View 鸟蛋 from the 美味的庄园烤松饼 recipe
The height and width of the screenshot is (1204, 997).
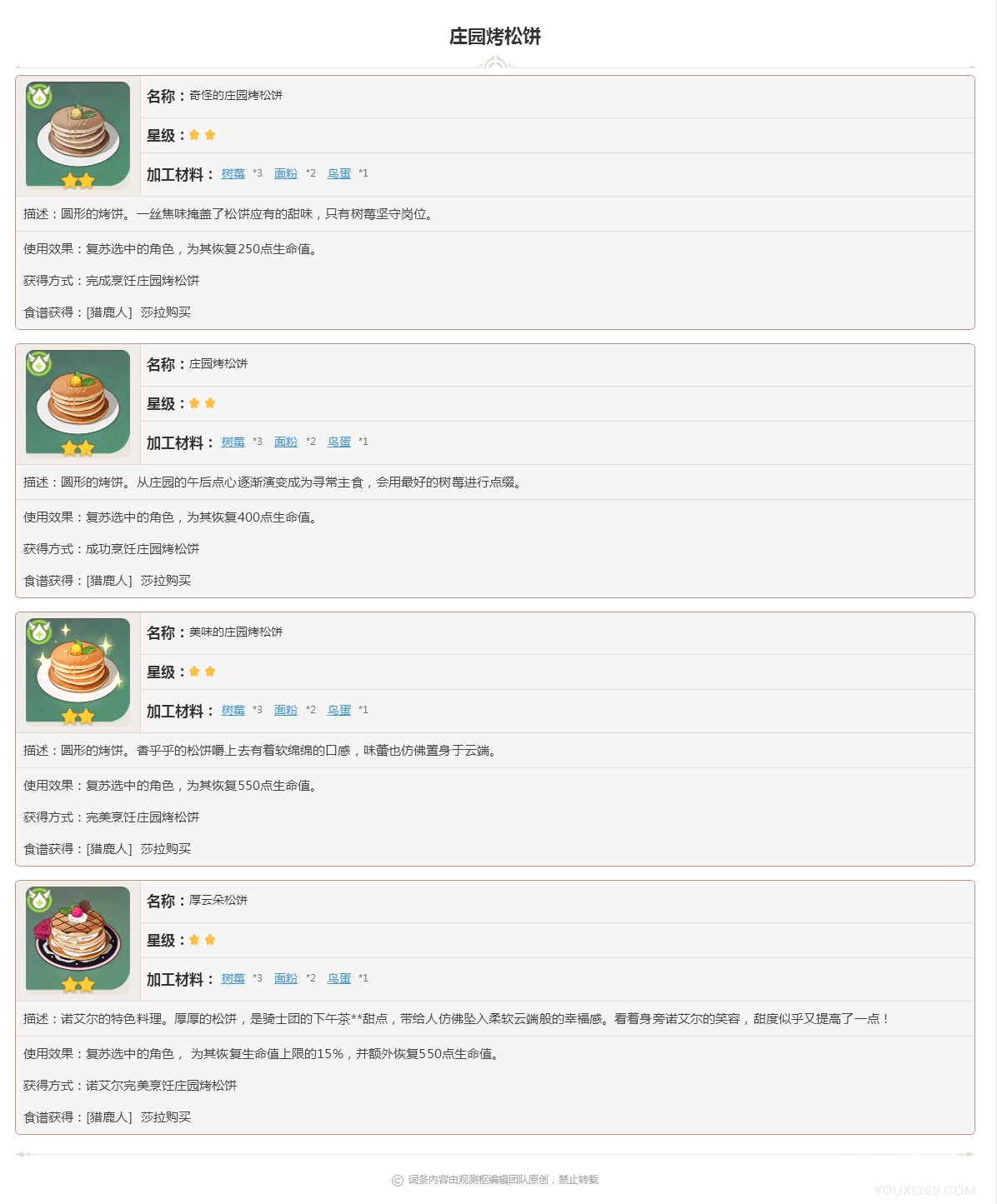point(339,711)
